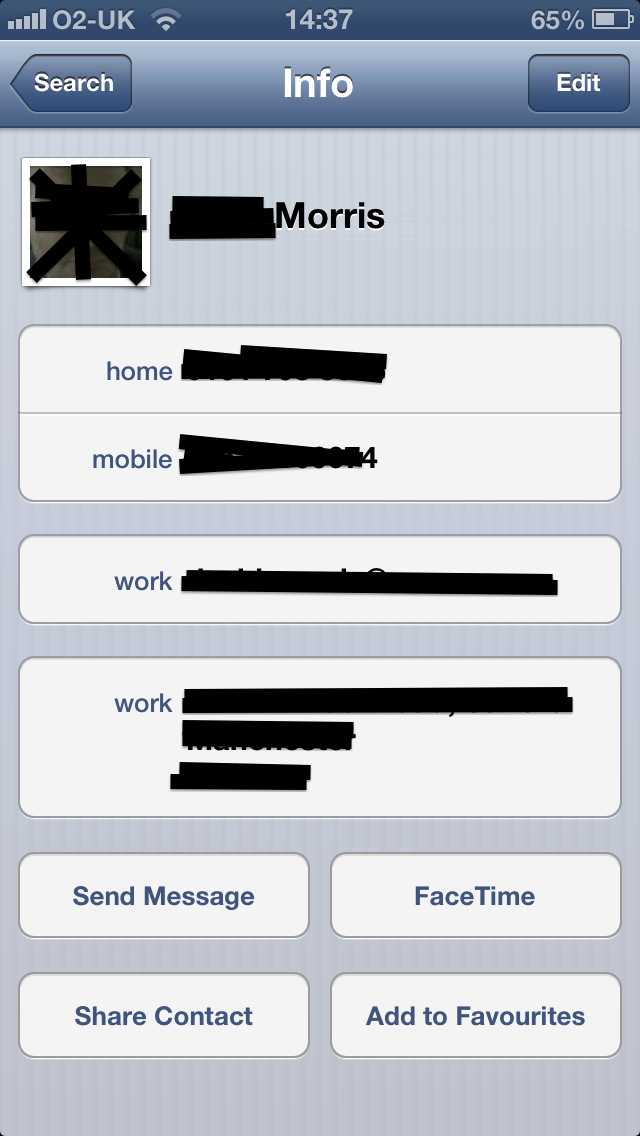Call the home phone number

tap(320, 369)
